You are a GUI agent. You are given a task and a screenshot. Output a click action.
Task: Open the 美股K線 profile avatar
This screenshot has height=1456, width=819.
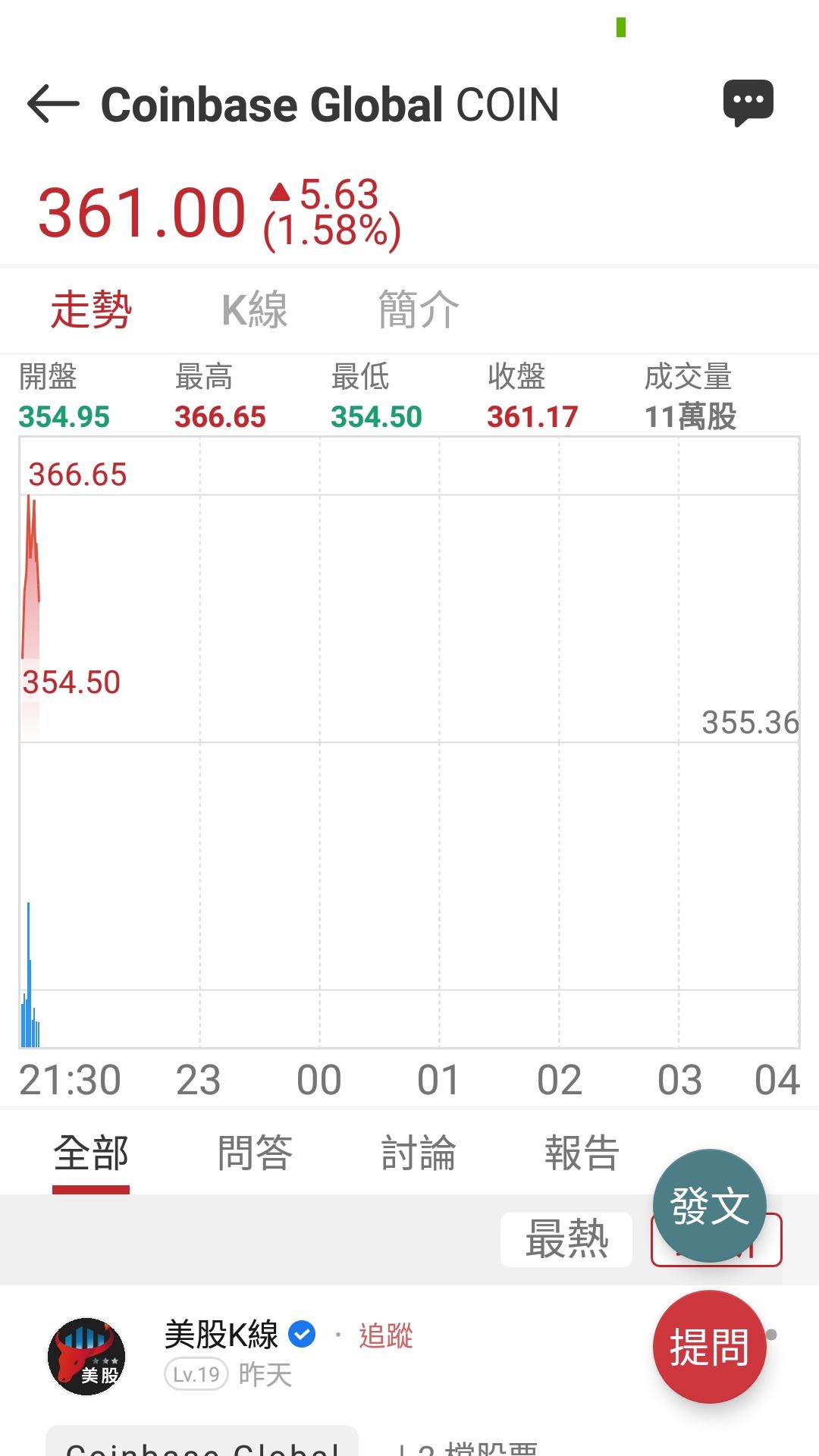(86, 1356)
